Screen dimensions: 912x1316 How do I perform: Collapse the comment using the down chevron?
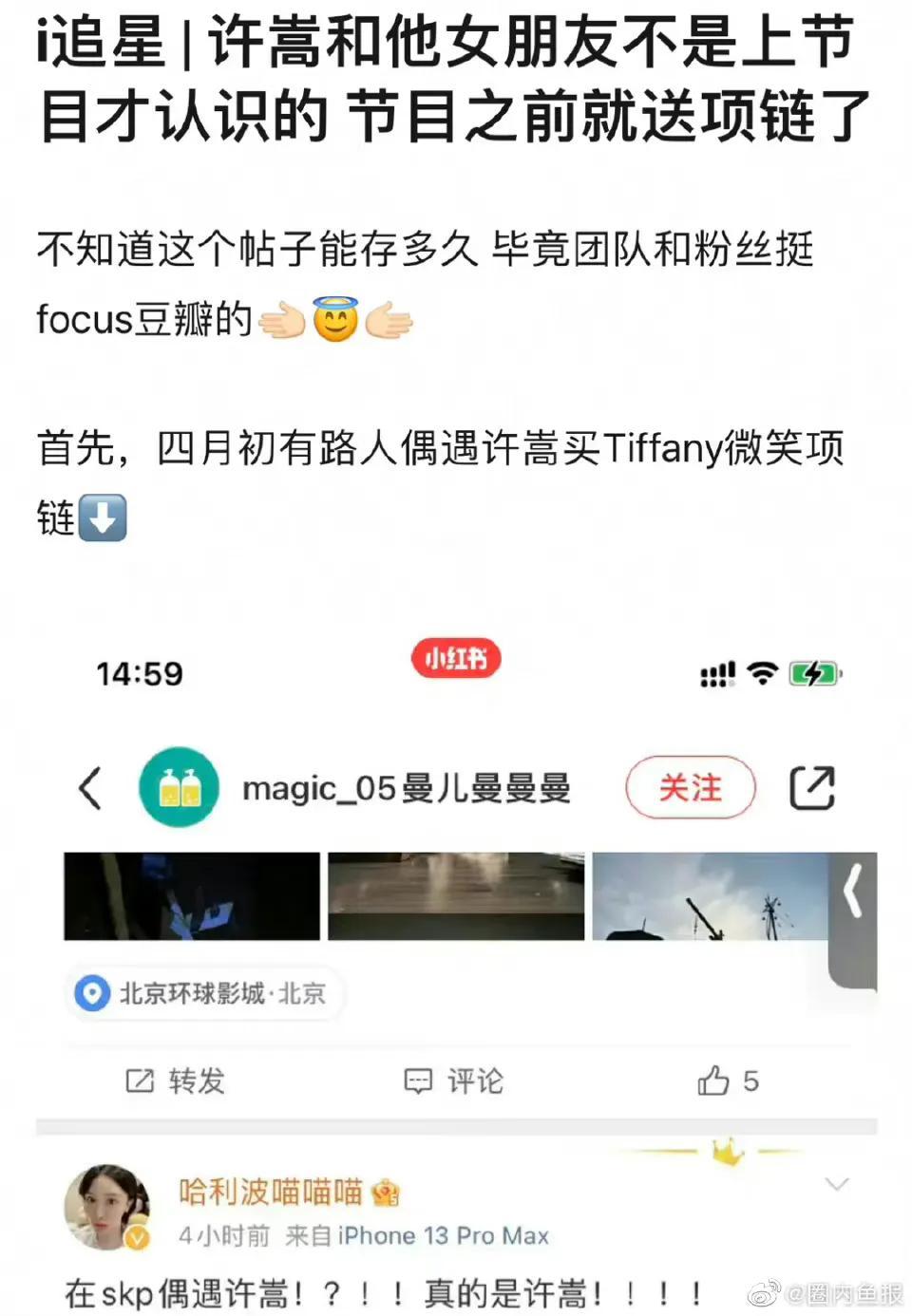point(838,1185)
